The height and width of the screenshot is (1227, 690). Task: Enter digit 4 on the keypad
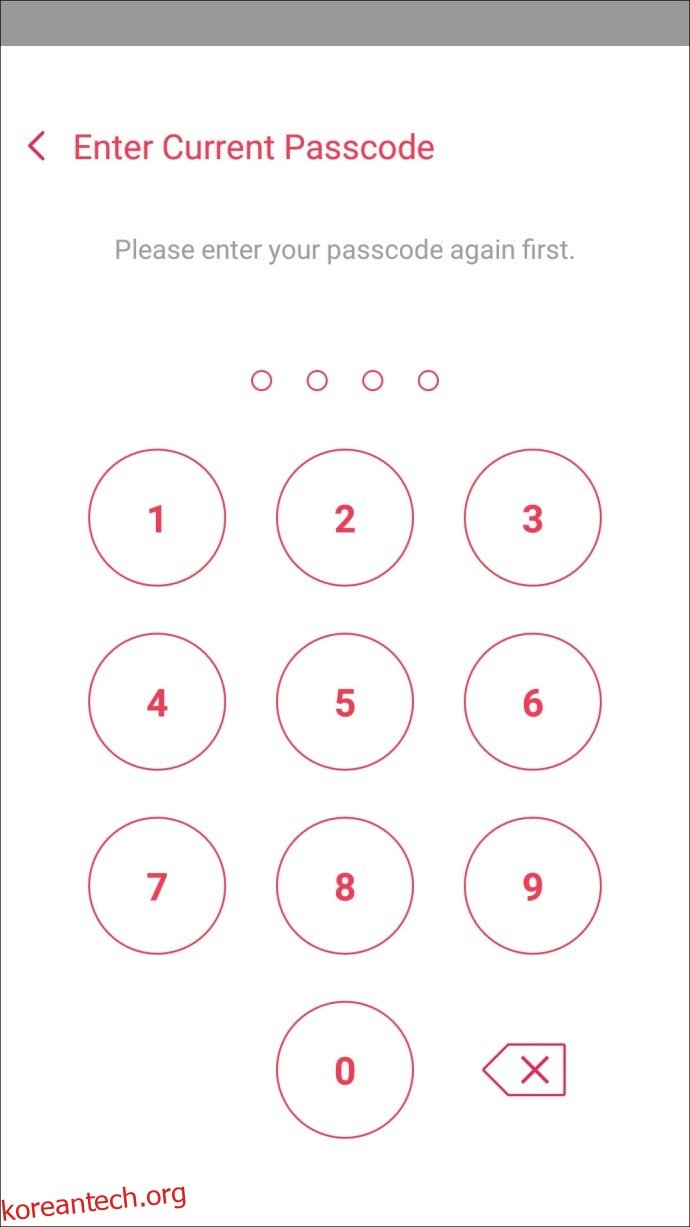click(157, 702)
